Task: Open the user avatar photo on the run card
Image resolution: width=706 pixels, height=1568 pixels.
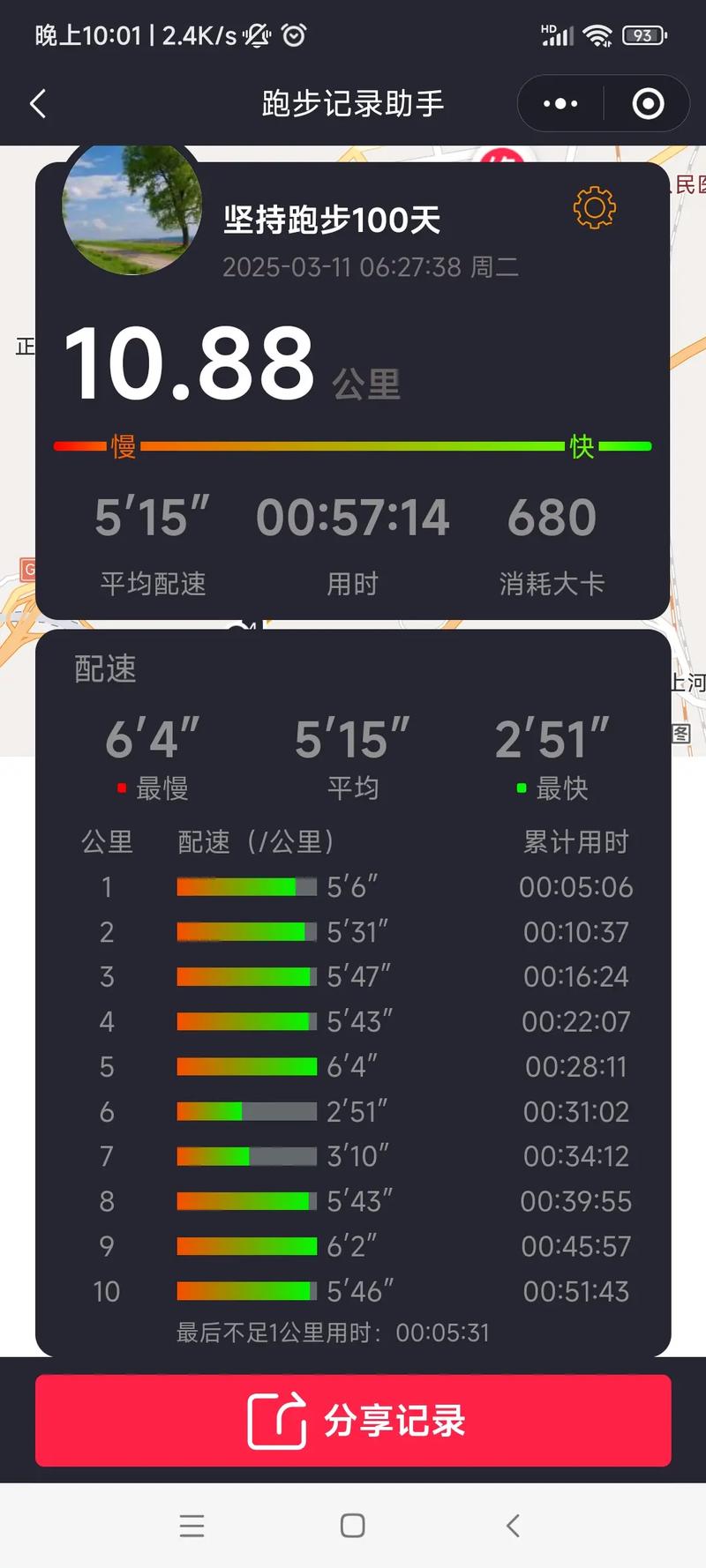Action: click(x=131, y=212)
